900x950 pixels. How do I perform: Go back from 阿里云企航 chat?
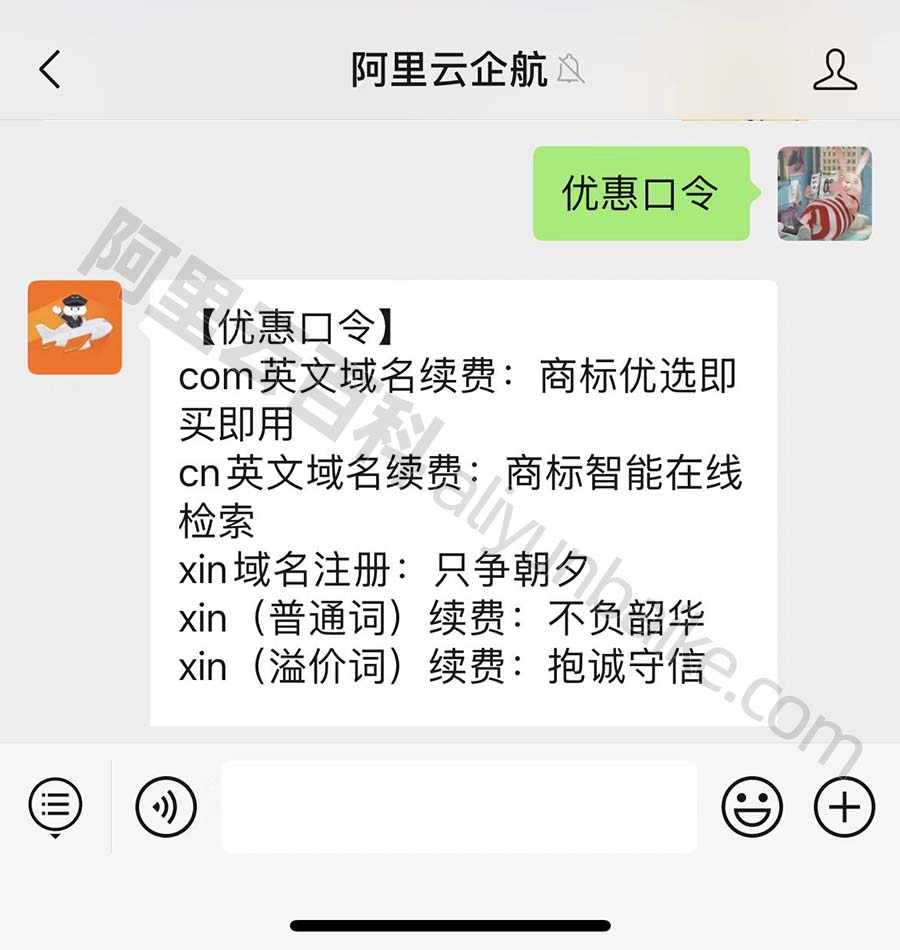50,70
